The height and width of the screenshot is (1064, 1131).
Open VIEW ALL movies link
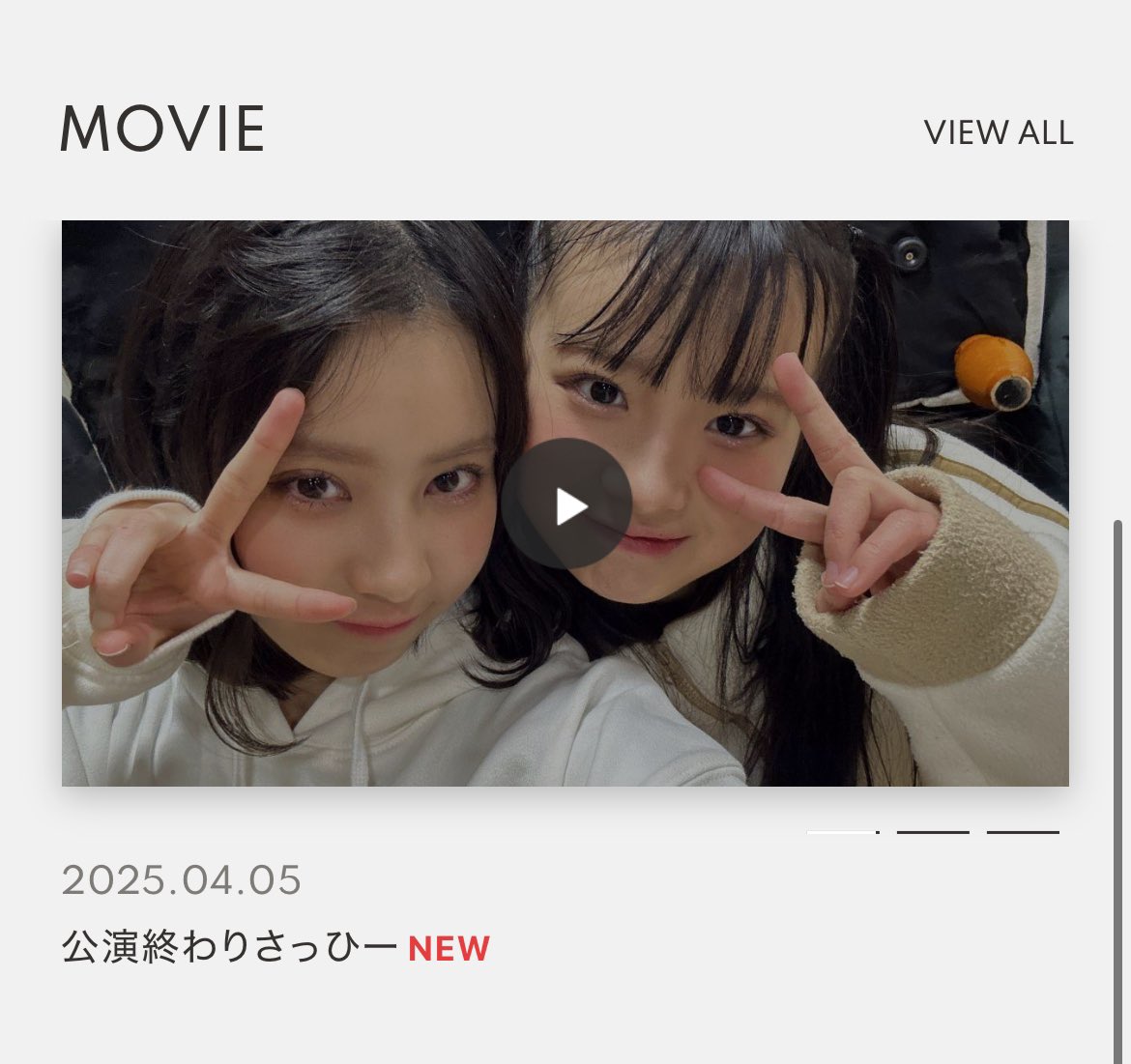tap(998, 132)
